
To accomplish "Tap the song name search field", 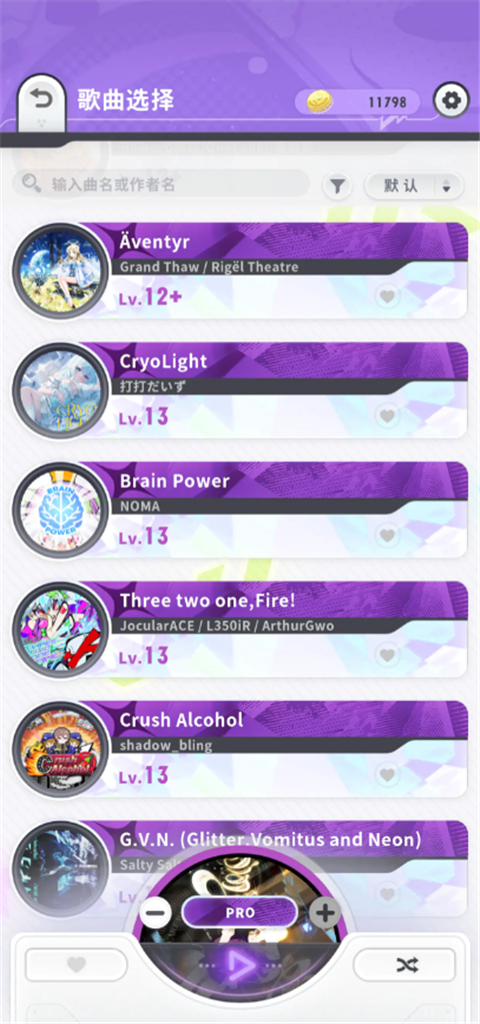I will 161,184.
